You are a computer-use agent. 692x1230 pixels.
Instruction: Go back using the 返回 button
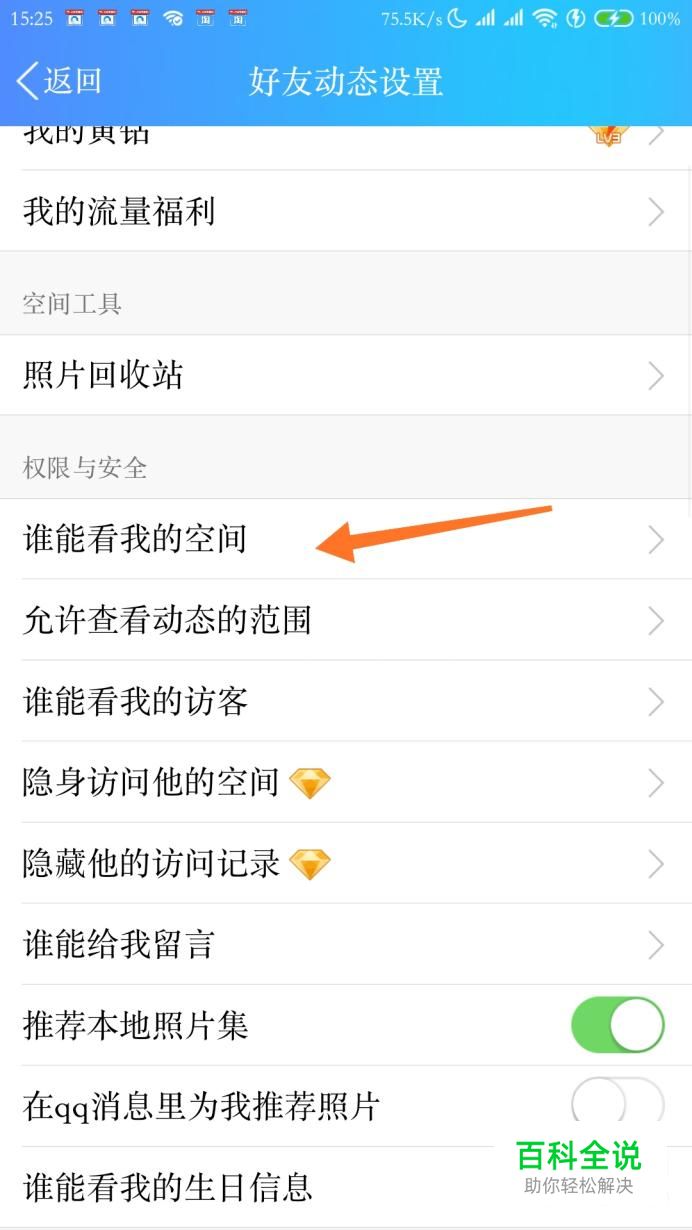(60, 82)
